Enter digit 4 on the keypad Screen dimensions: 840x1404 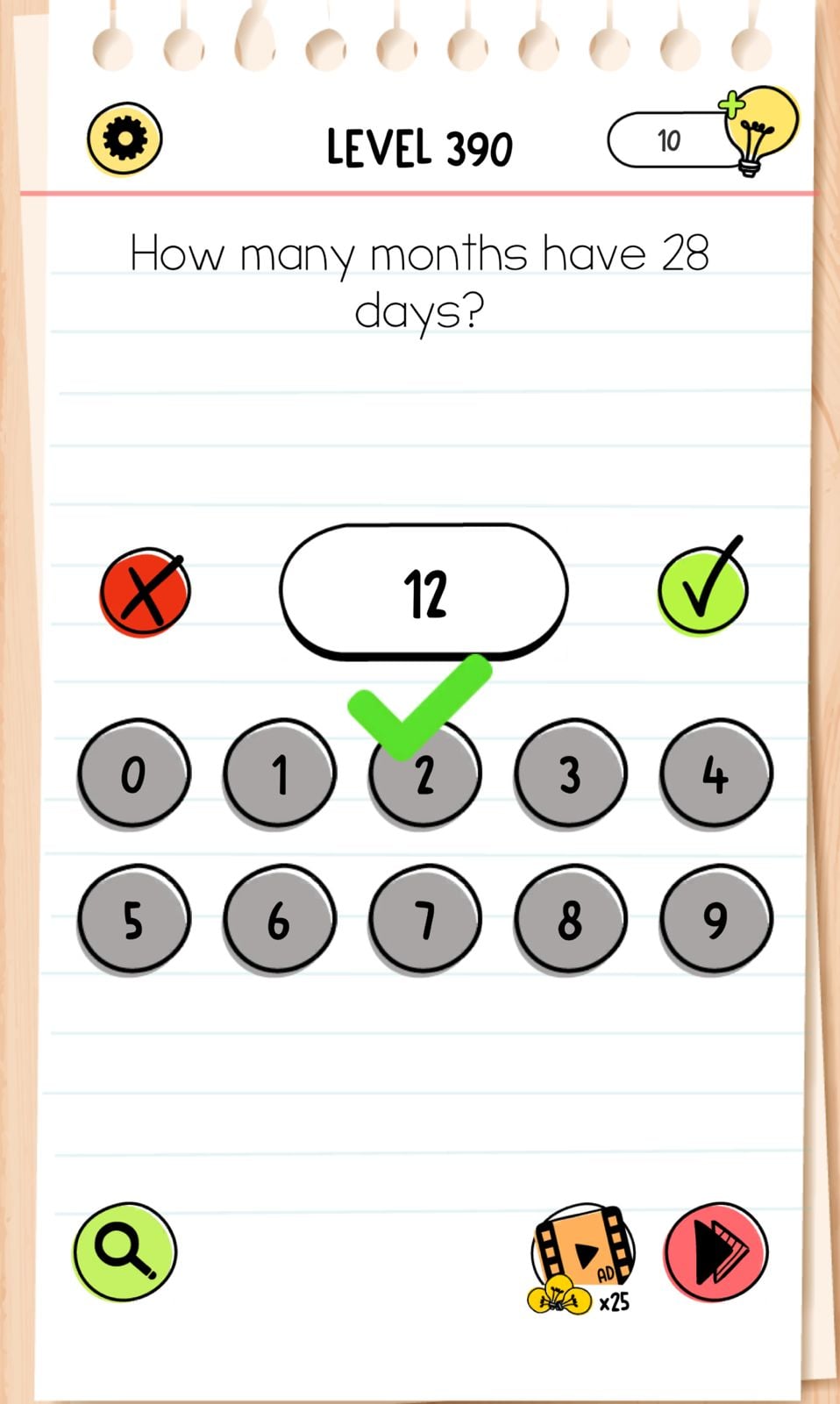point(715,774)
